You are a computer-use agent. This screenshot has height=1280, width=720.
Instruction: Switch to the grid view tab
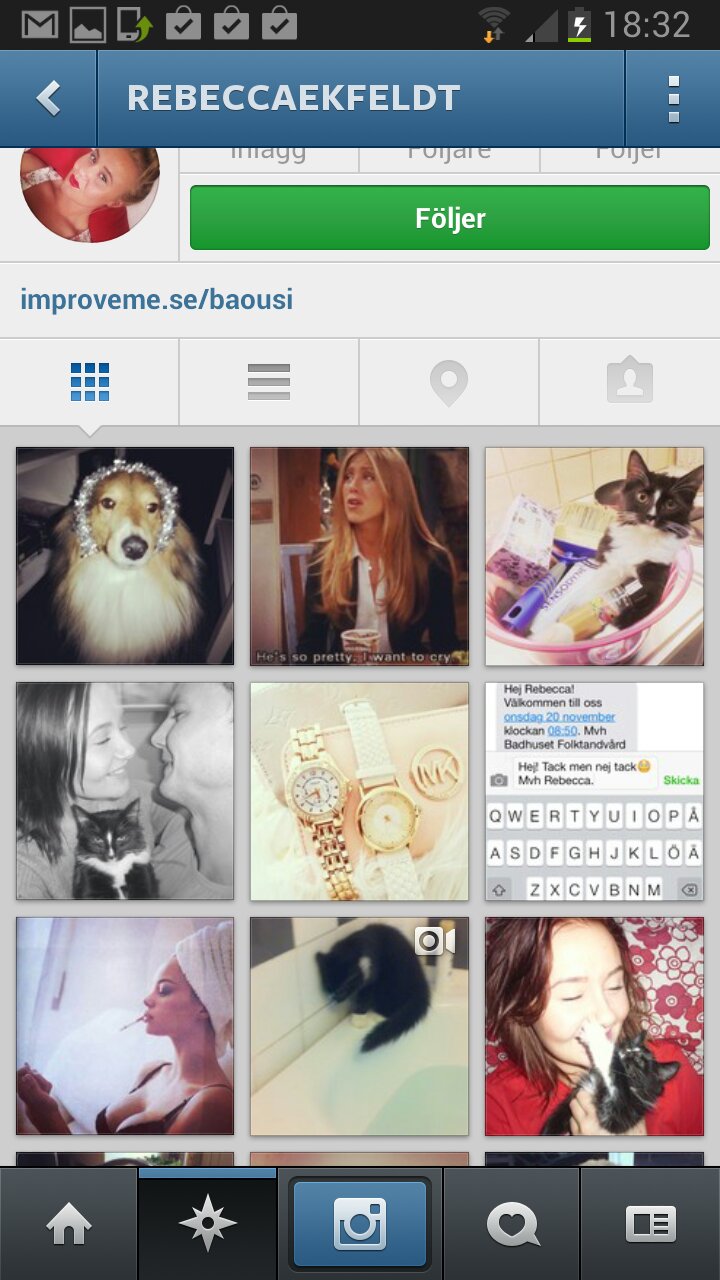(x=90, y=382)
